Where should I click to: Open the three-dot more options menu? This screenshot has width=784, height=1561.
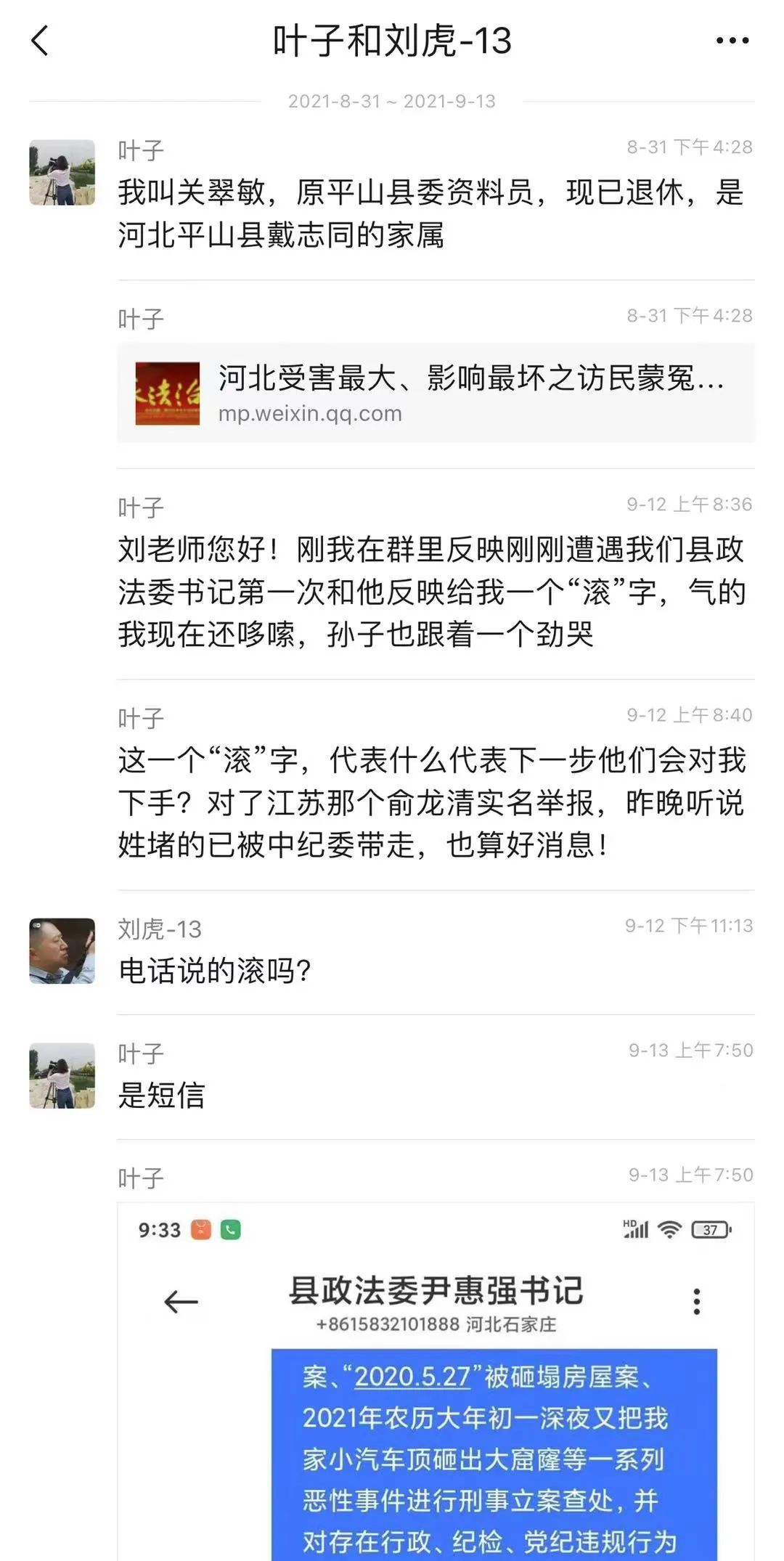(x=732, y=41)
